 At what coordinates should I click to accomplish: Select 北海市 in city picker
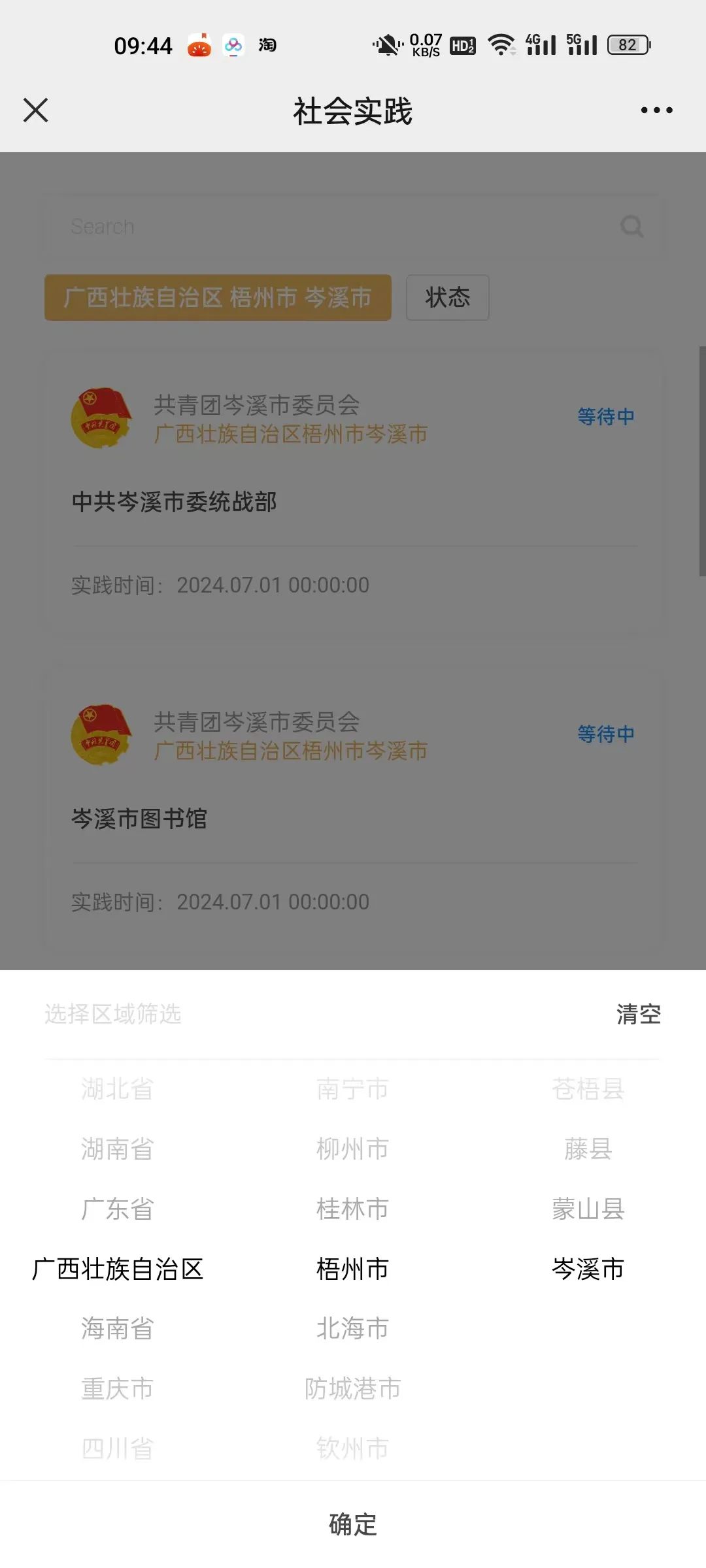click(x=353, y=1328)
